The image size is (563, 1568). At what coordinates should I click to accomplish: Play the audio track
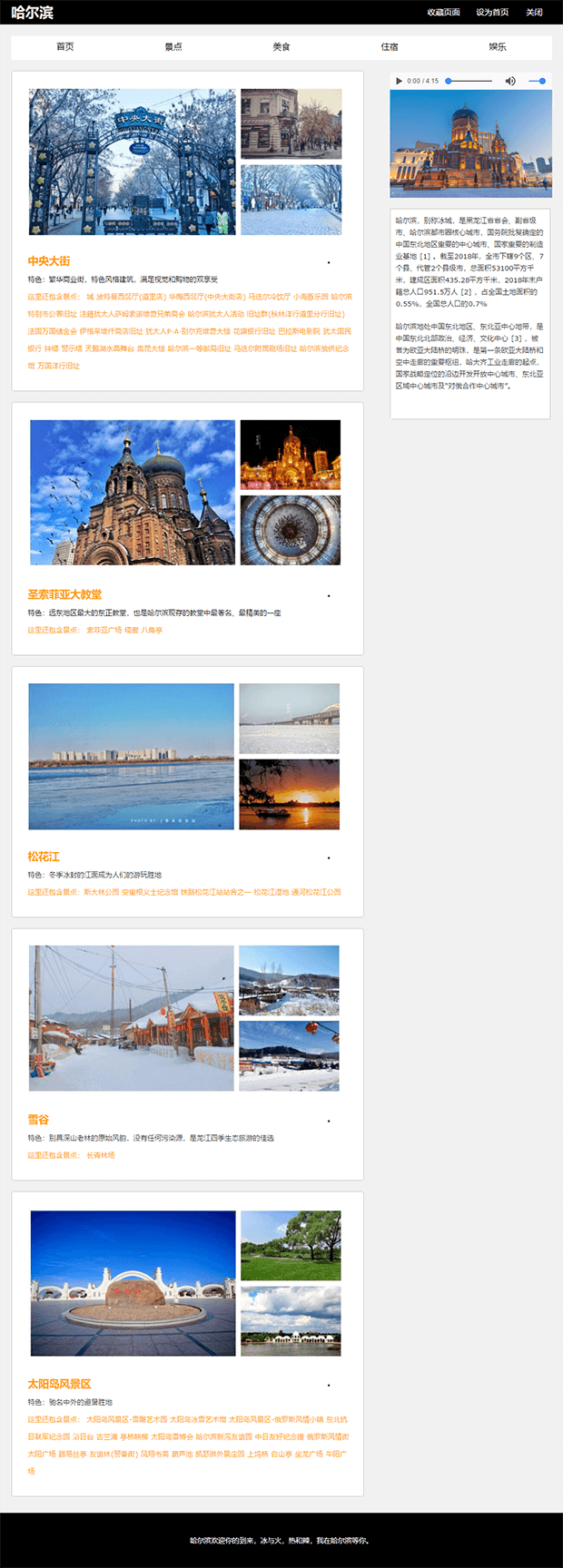point(399,81)
